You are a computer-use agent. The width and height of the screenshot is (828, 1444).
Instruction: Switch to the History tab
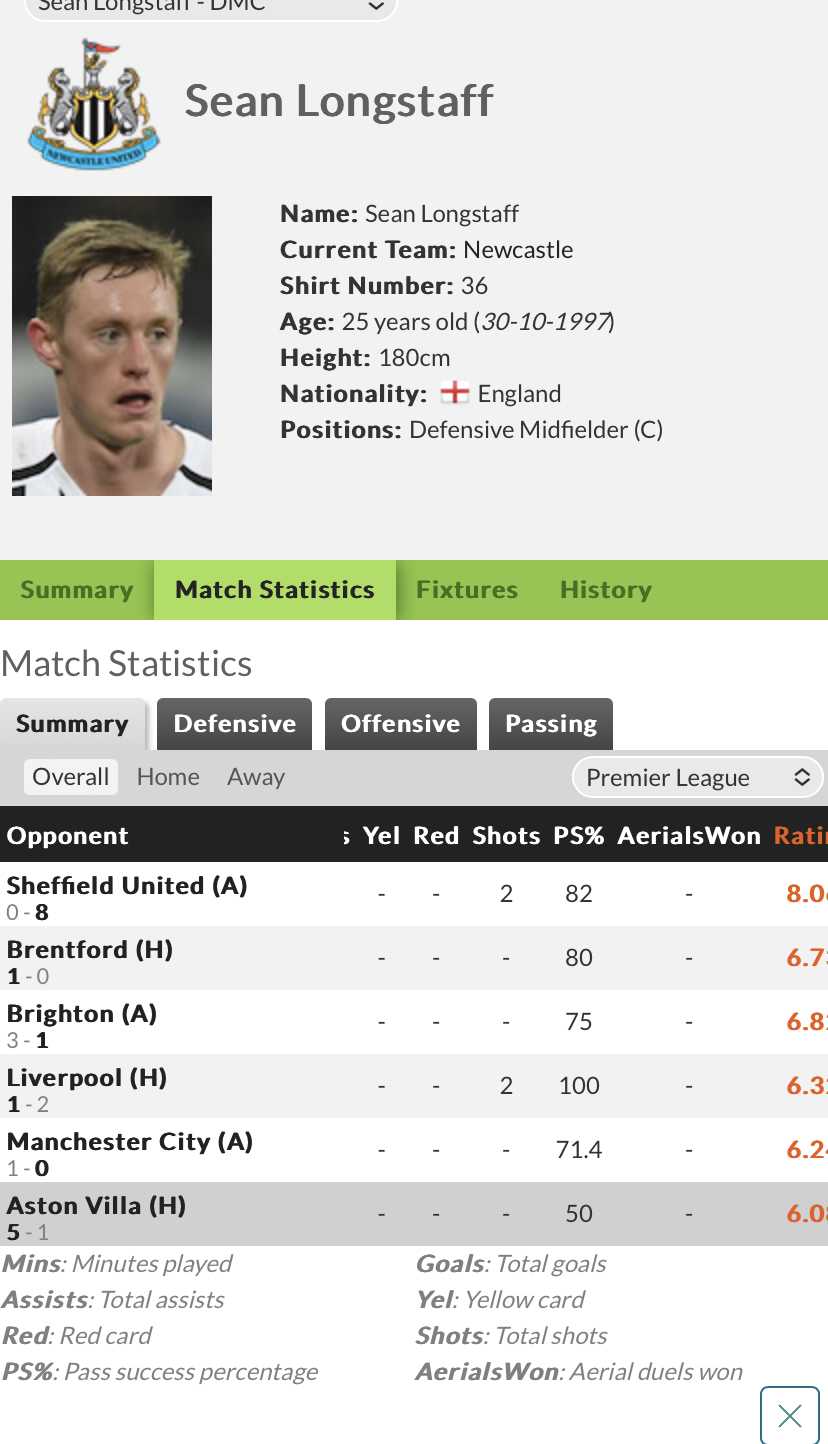(x=606, y=590)
